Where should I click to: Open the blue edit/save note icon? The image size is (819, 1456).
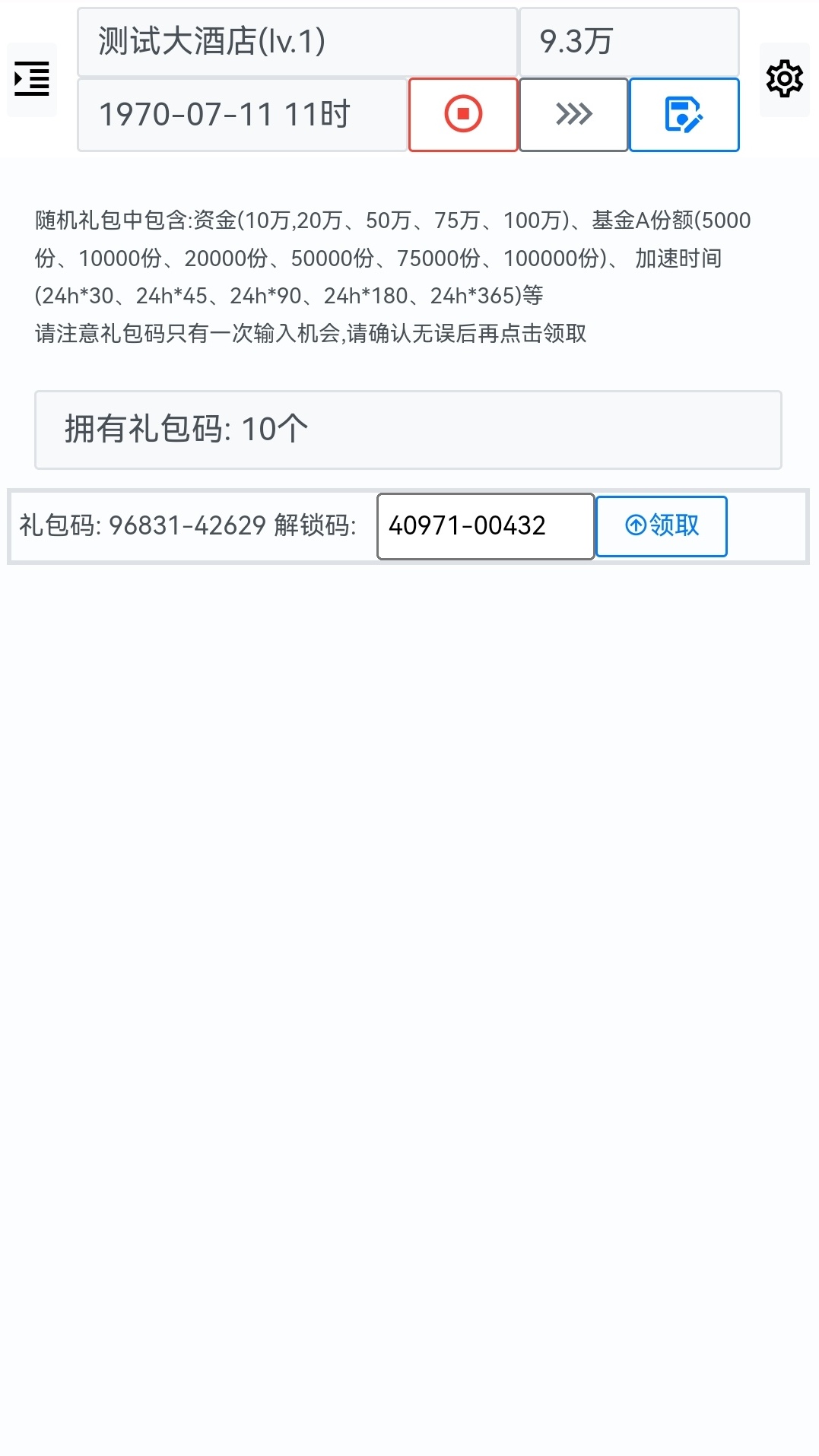click(683, 114)
